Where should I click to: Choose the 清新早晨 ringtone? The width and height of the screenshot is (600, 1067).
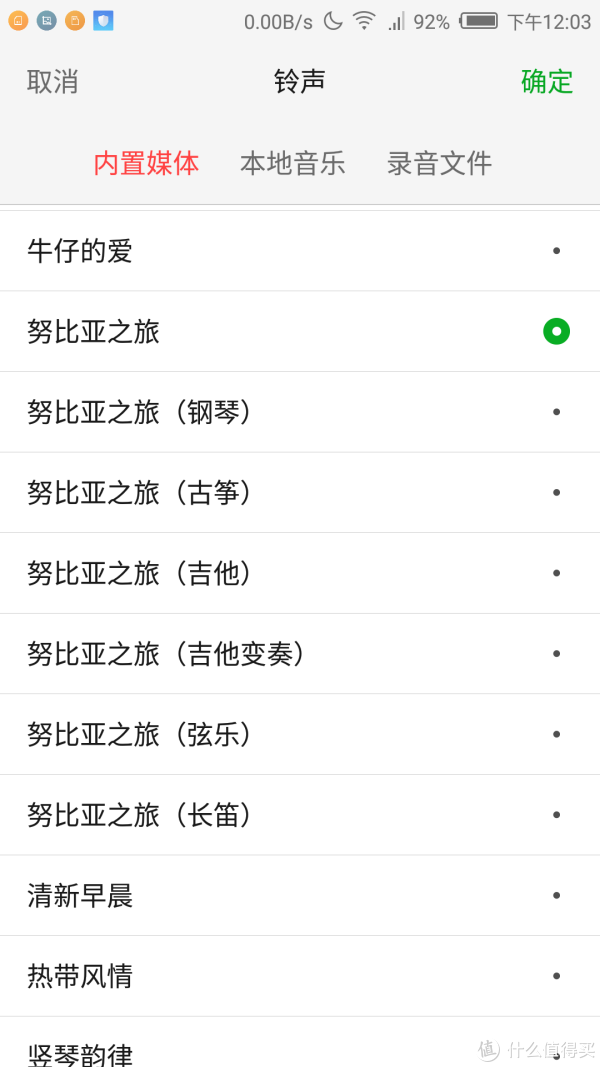pos(300,896)
